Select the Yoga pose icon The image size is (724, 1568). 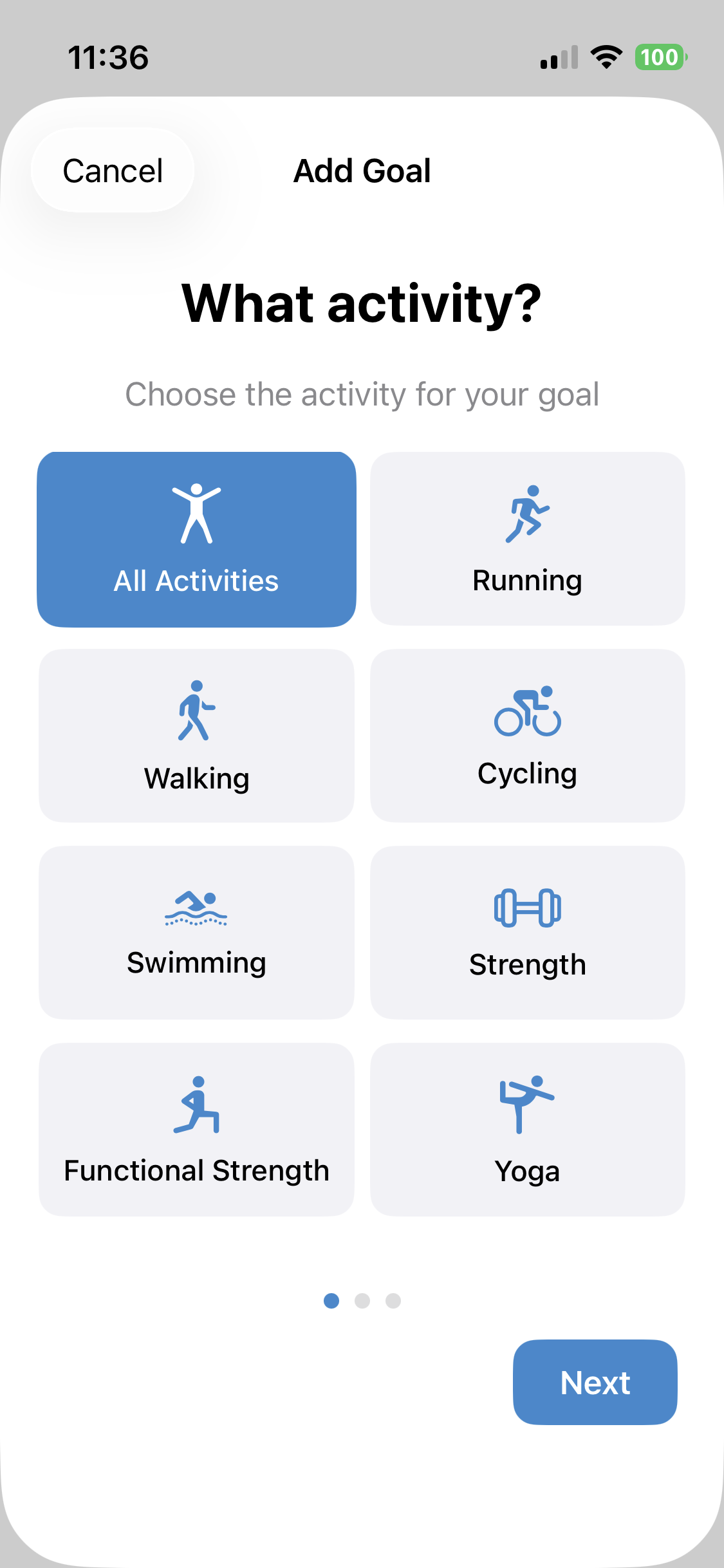tap(527, 1104)
